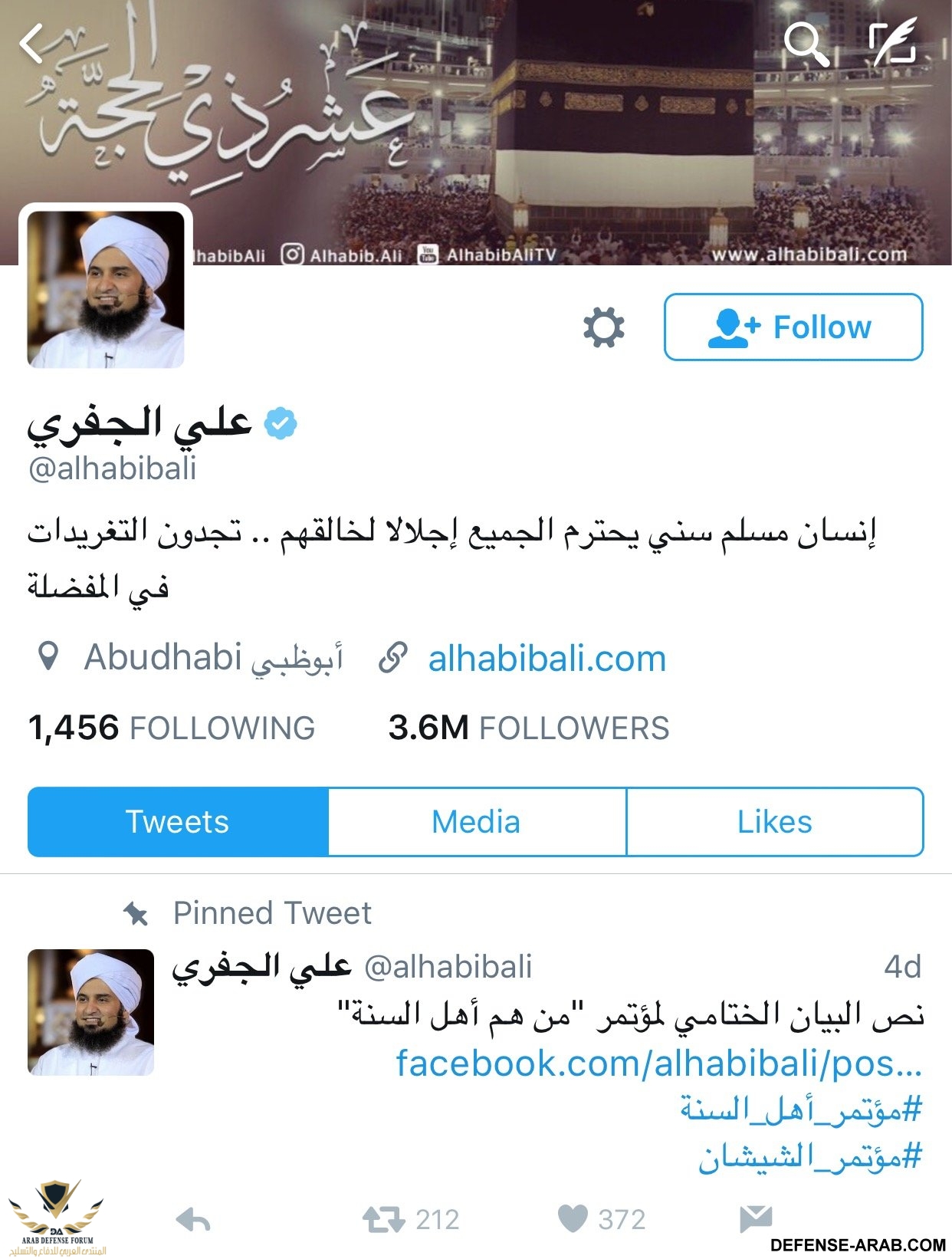Screen dimensions: 952x1259
Task: Open the alhabibali.com website link
Action: pos(547,659)
